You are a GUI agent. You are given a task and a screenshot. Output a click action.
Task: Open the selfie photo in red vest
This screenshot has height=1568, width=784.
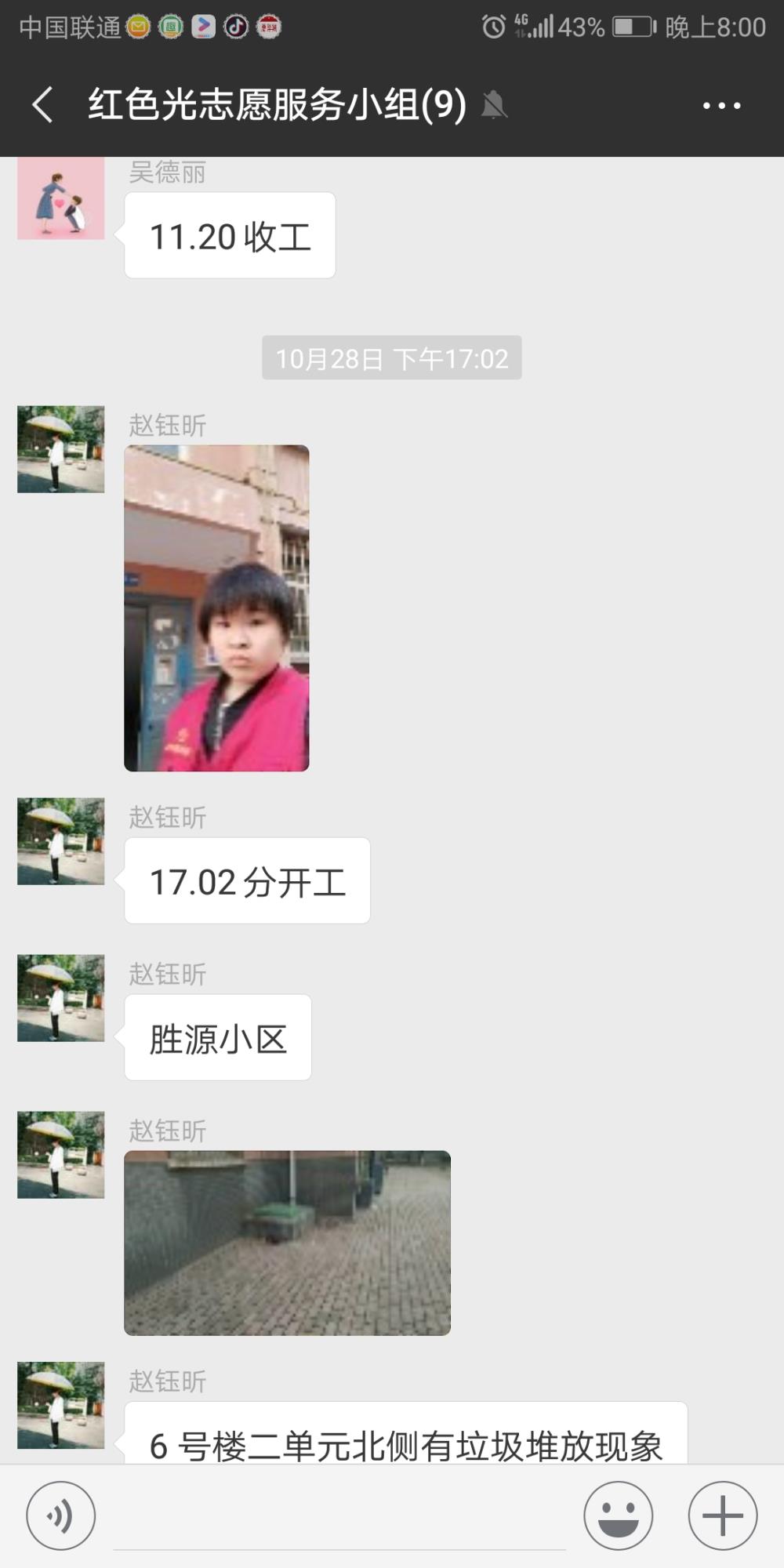(216, 608)
